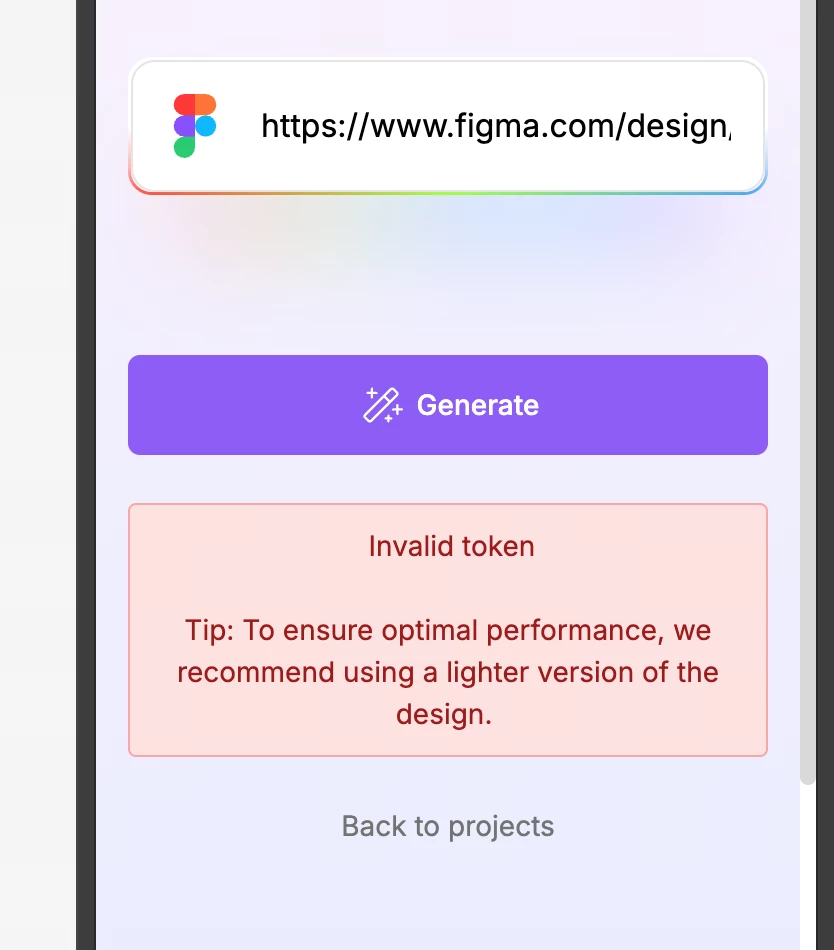Hit the purple Generate button
Image resolution: width=834 pixels, height=950 pixels.
tap(448, 405)
